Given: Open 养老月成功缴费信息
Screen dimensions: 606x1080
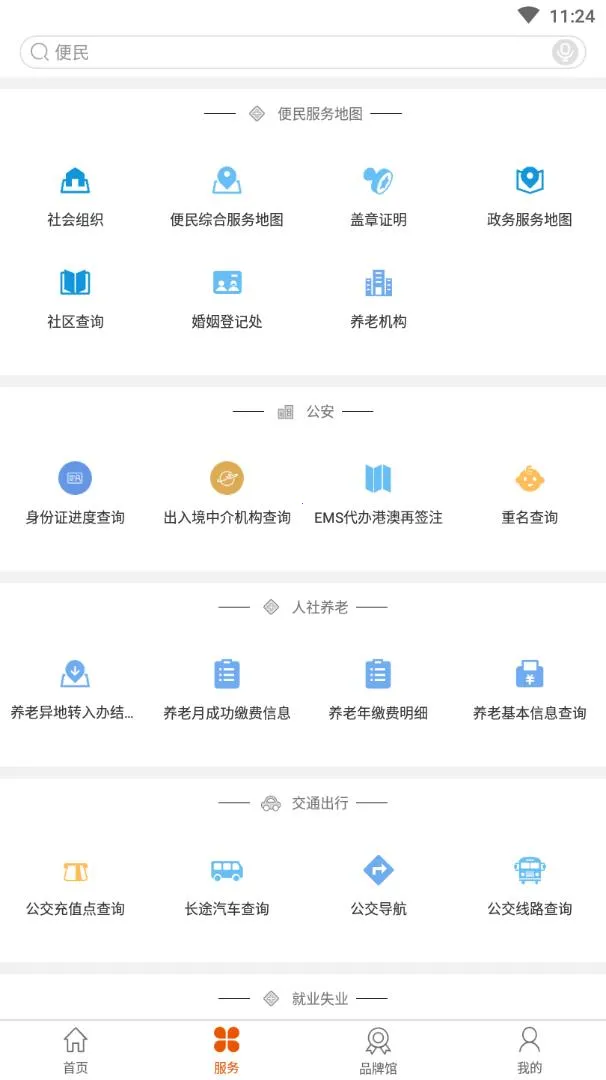Looking at the screenshot, I should click(227, 689).
